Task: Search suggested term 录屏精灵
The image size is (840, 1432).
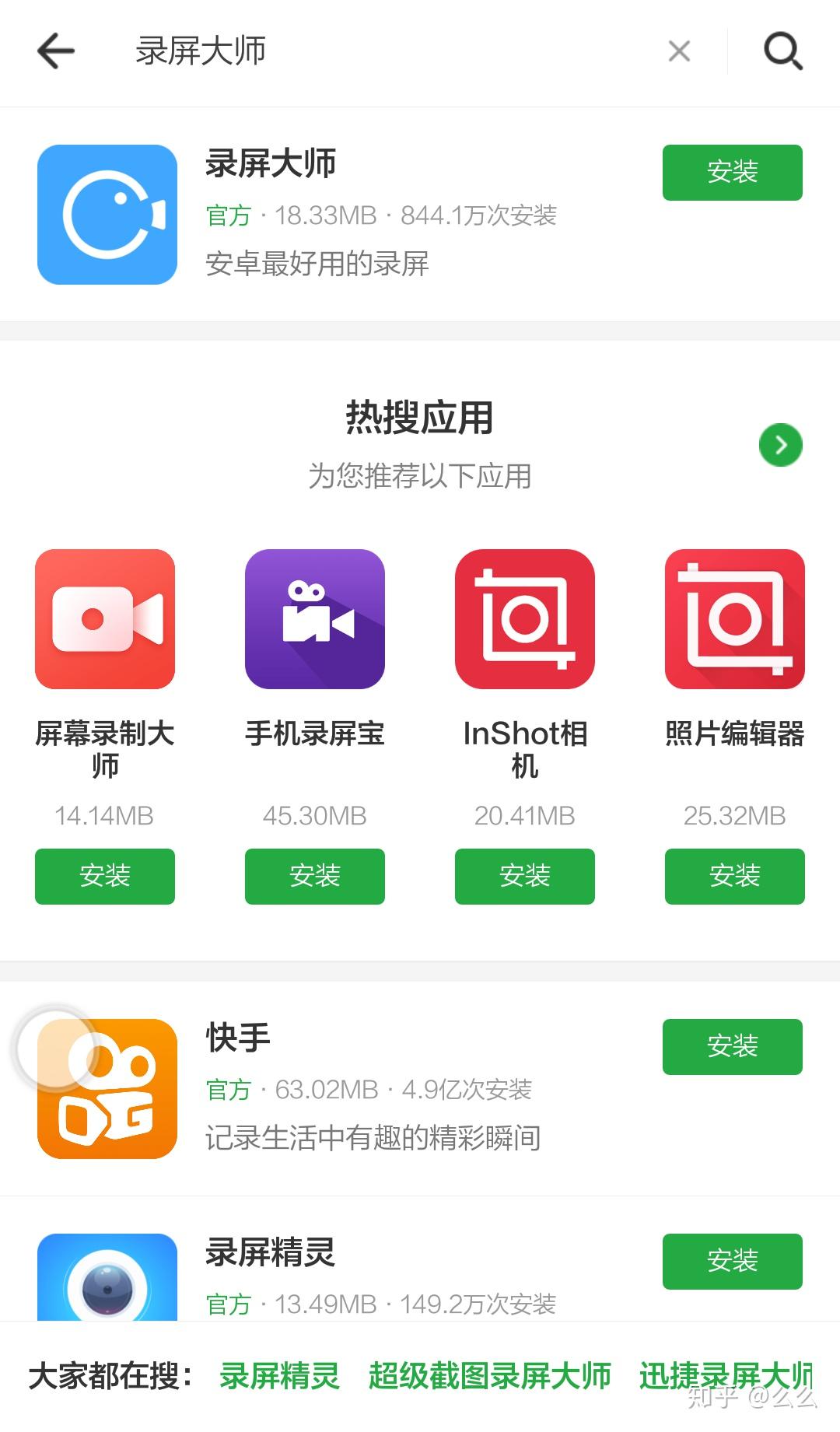Action: click(x=280, y=1376)
